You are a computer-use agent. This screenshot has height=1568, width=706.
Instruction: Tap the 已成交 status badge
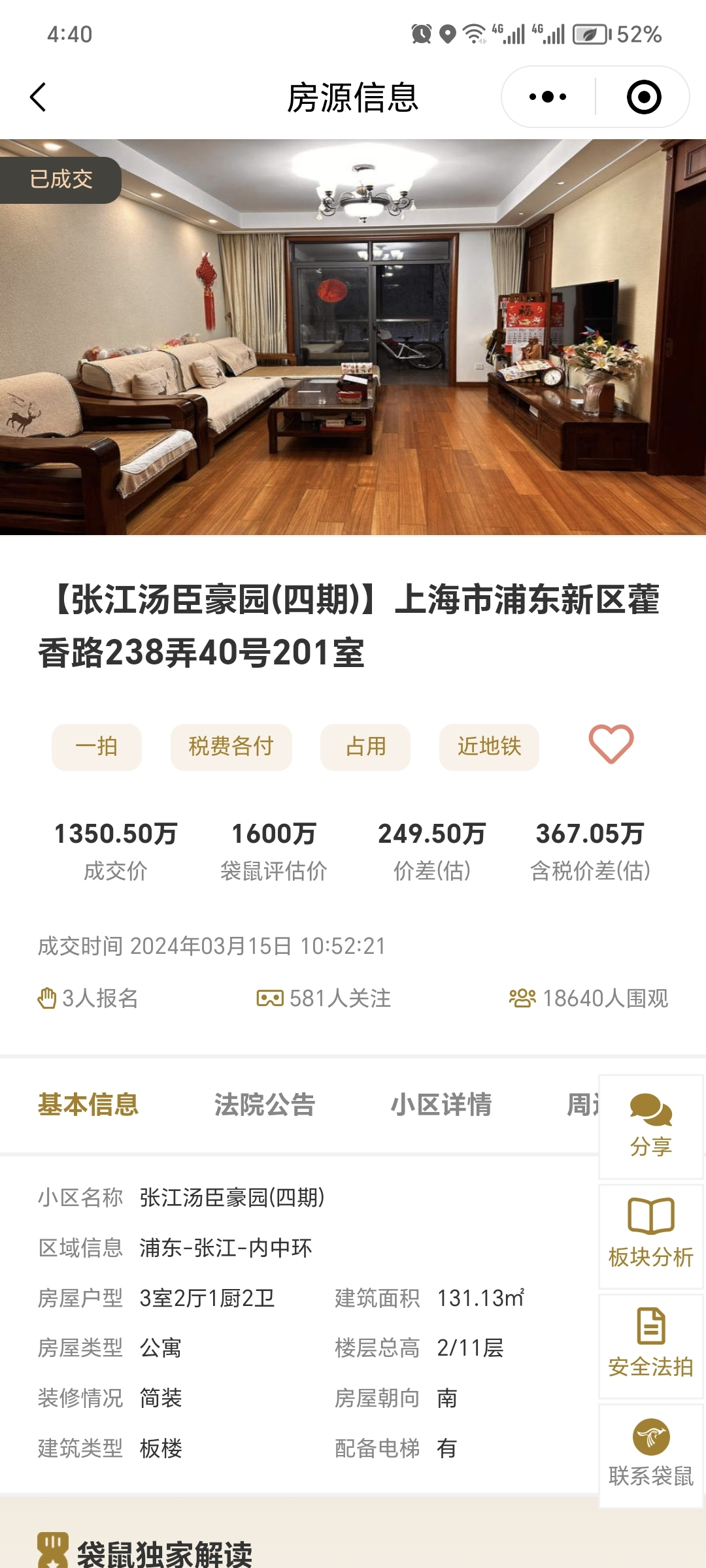59,178
